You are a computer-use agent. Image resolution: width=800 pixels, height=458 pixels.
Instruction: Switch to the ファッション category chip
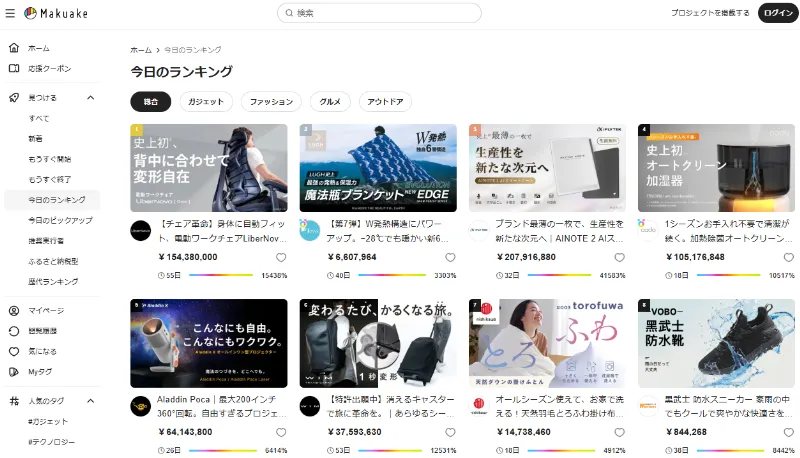tap(271, 101)
